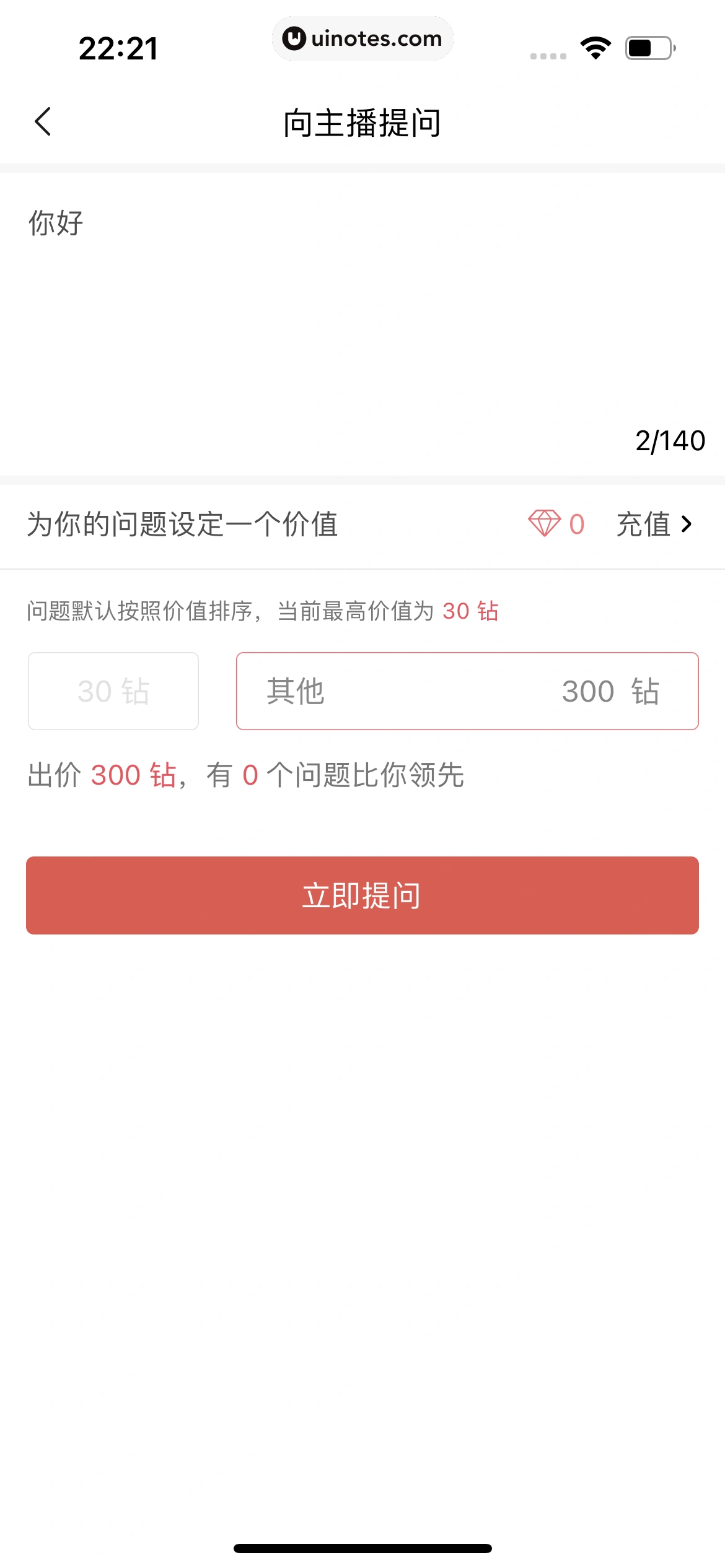
Task: Open 充值 to recharge diamonds
Action: pos(654,525)
